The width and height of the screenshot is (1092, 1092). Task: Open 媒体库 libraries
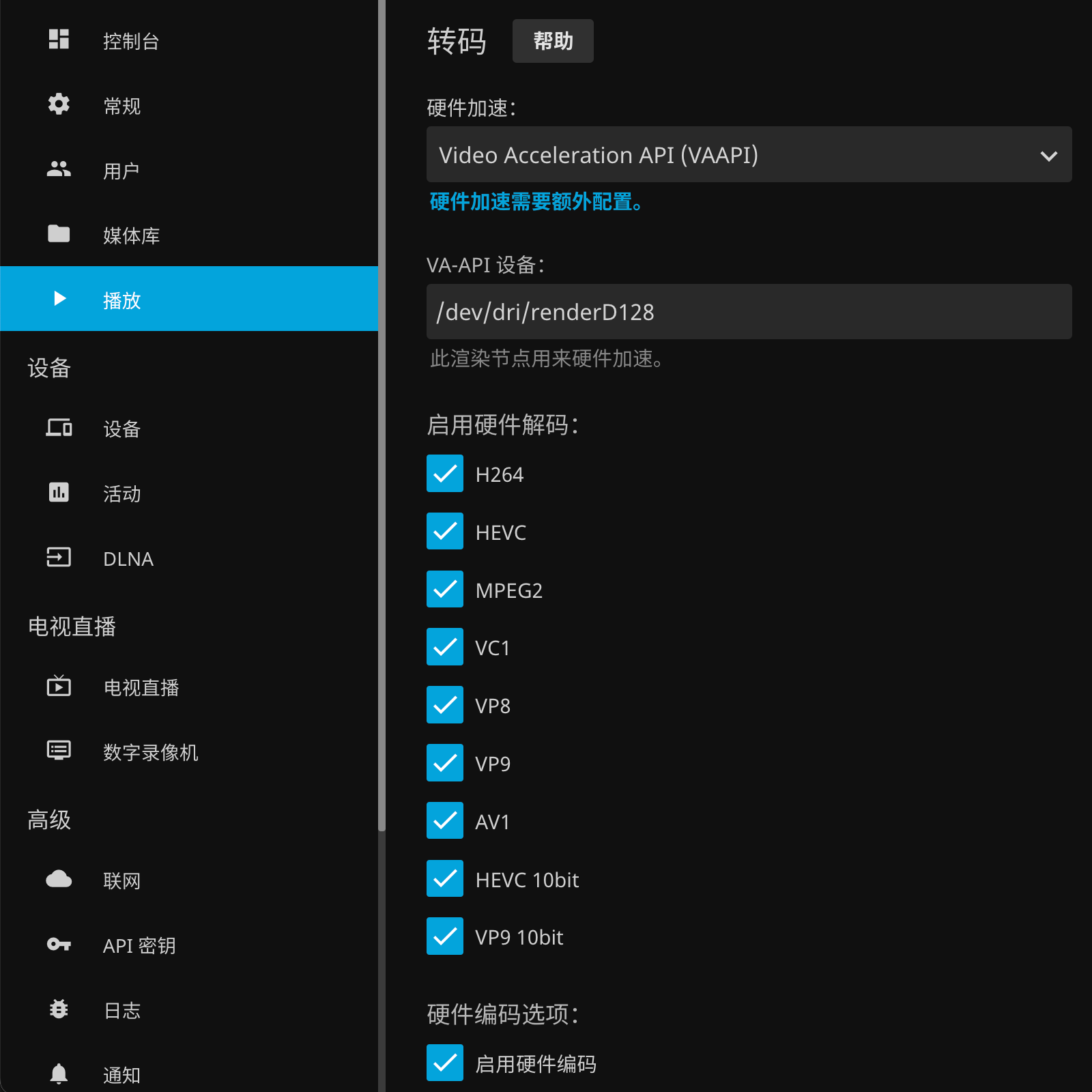pos(131,235)
